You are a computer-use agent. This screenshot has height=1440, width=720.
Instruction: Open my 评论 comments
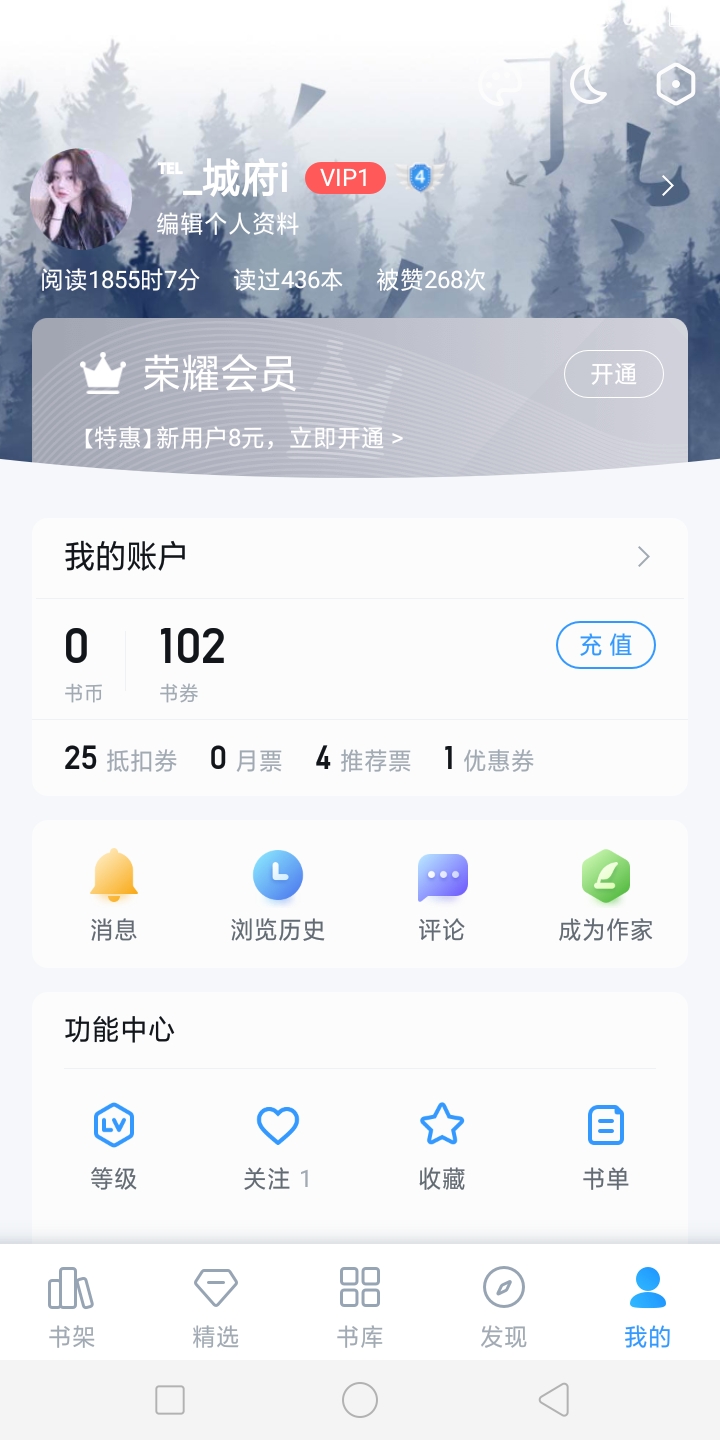[x=442, y=895]
